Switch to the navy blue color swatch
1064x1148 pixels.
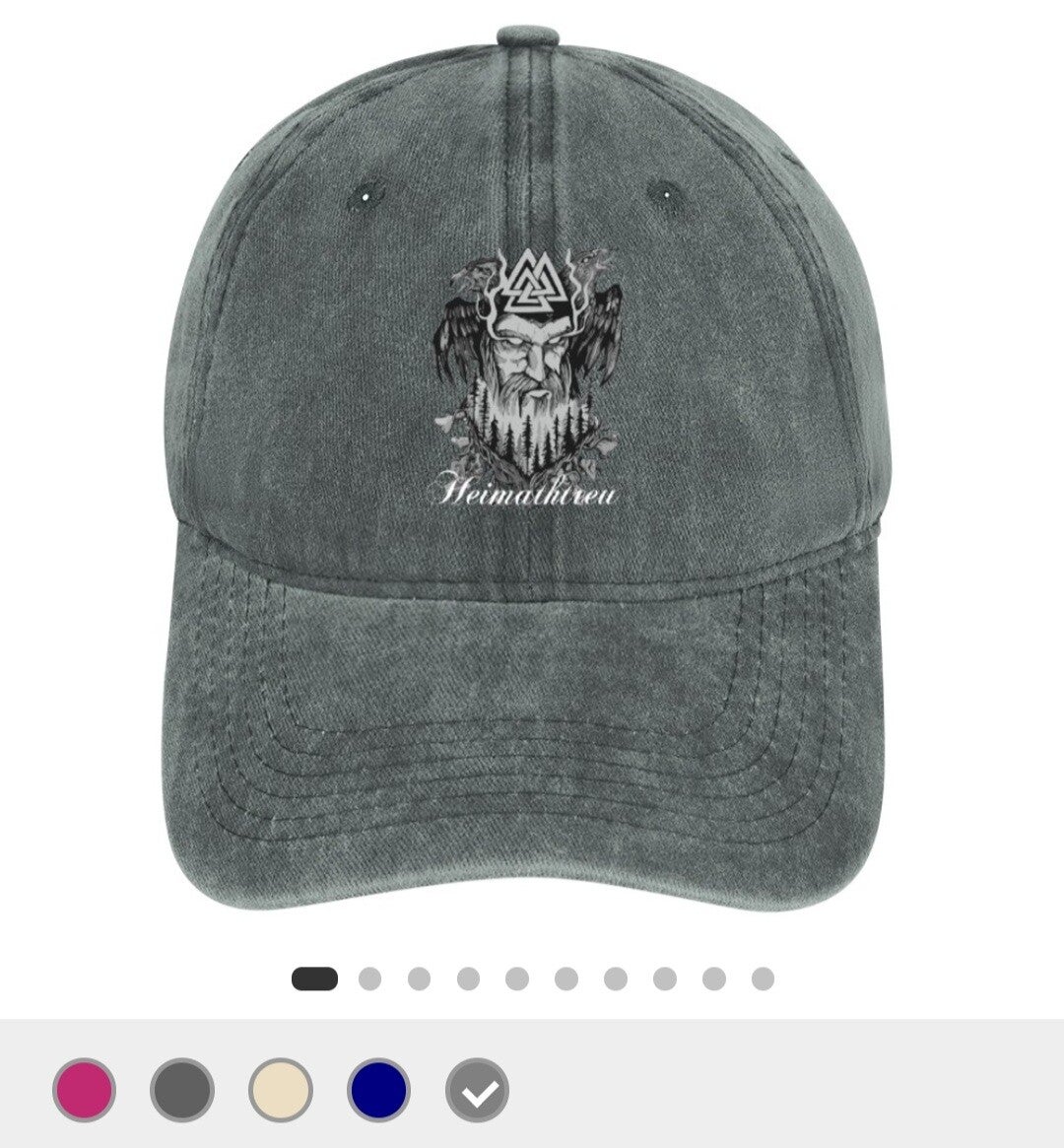click(378, 1090)
